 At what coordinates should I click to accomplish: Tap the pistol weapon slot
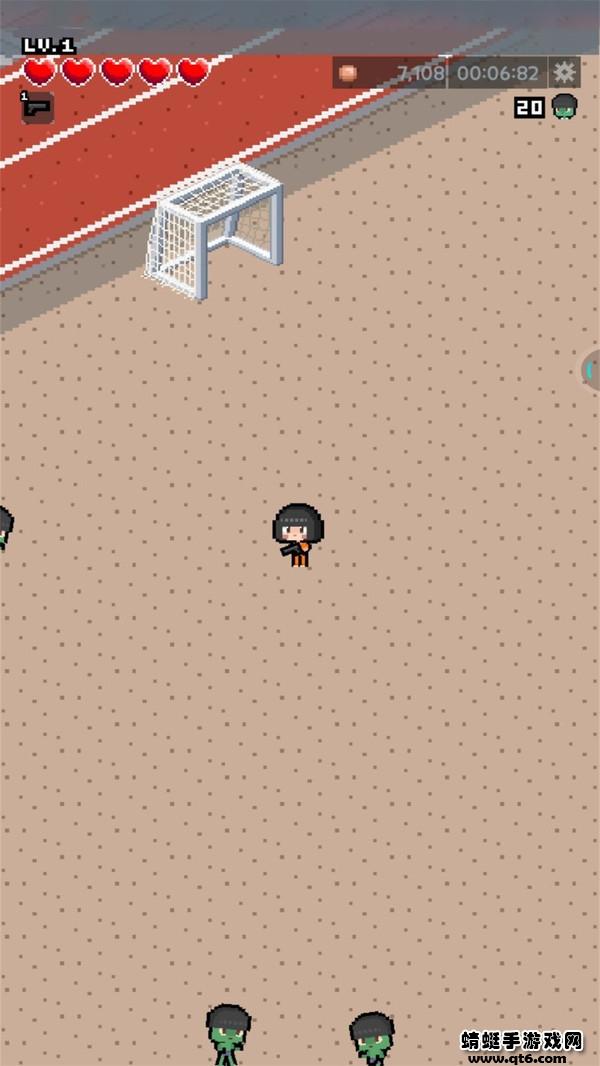click(37, 107)
